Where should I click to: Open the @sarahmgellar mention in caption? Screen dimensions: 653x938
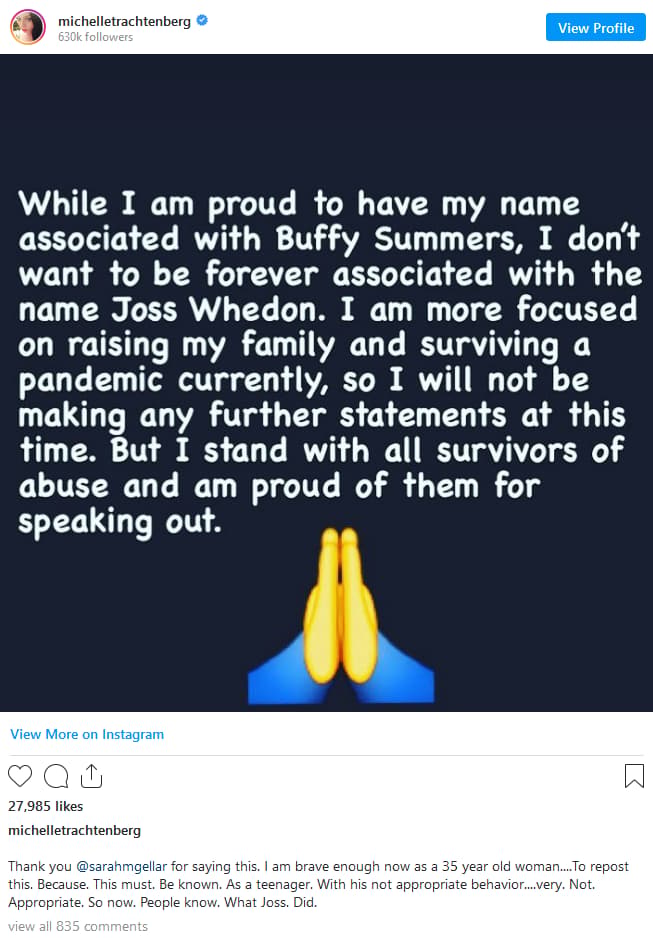coord(121,866)
